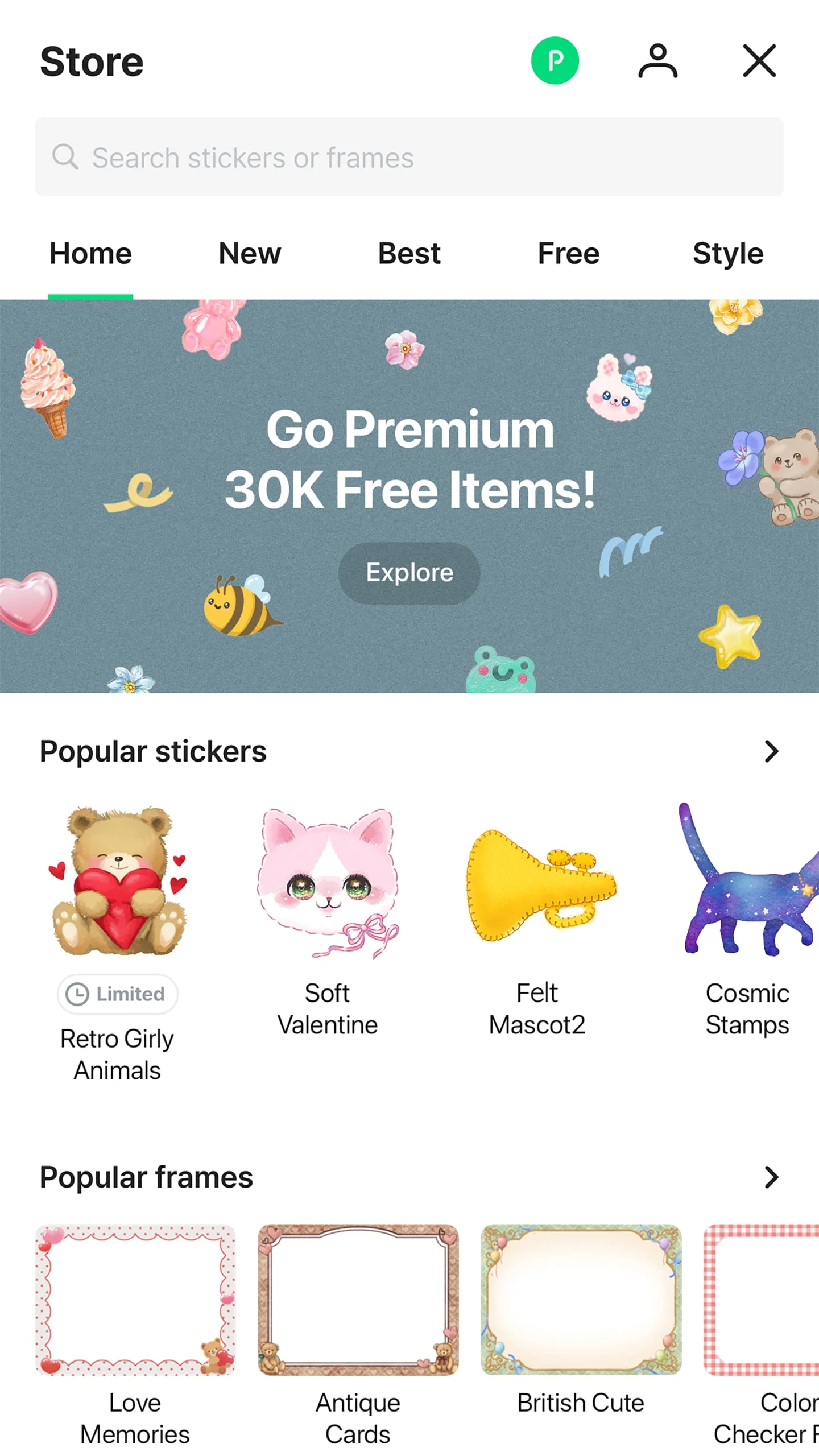Close the Store screen
819x1456 pixels.
759,60
